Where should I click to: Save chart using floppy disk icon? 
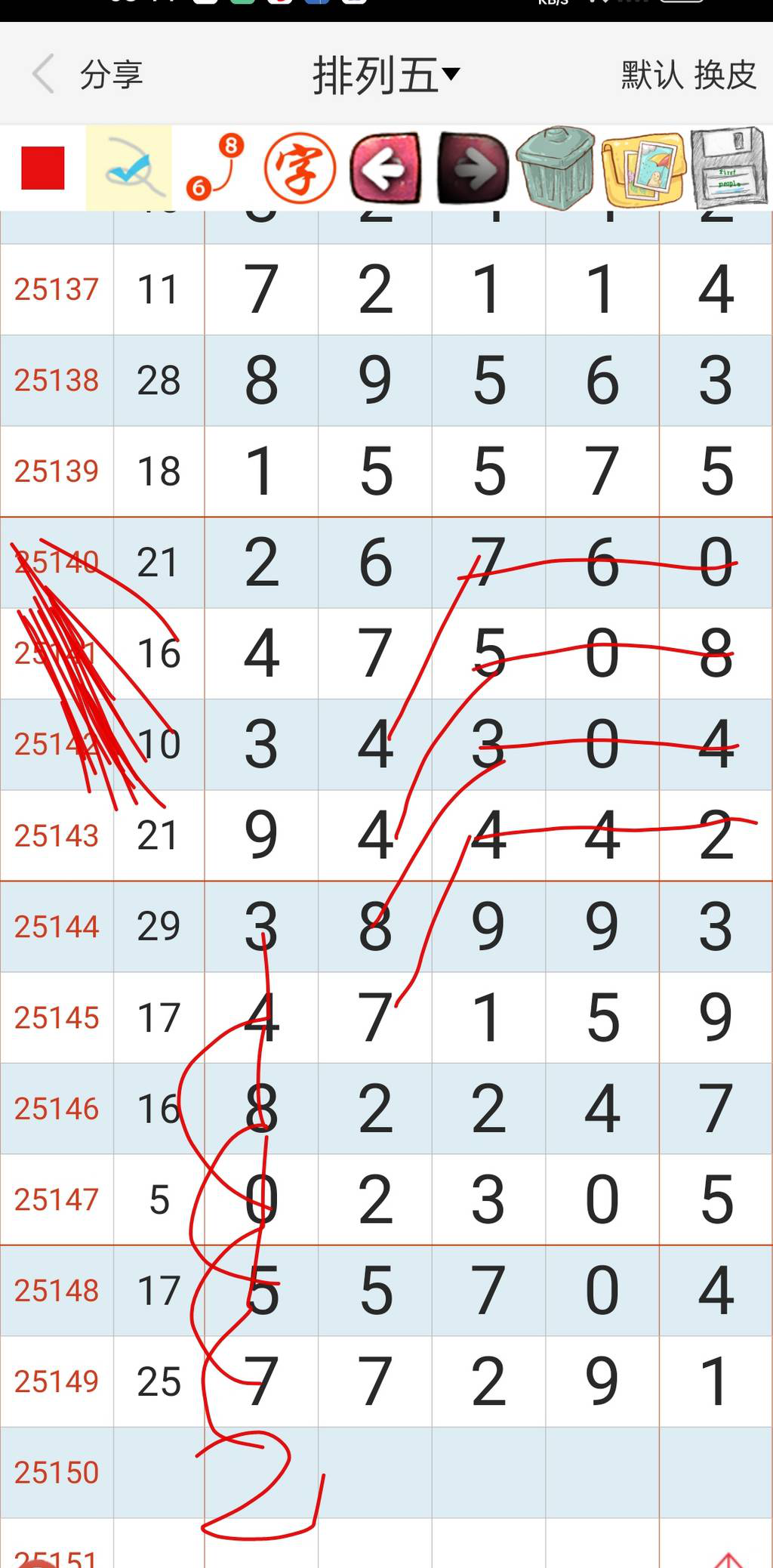tap(727, 168)
